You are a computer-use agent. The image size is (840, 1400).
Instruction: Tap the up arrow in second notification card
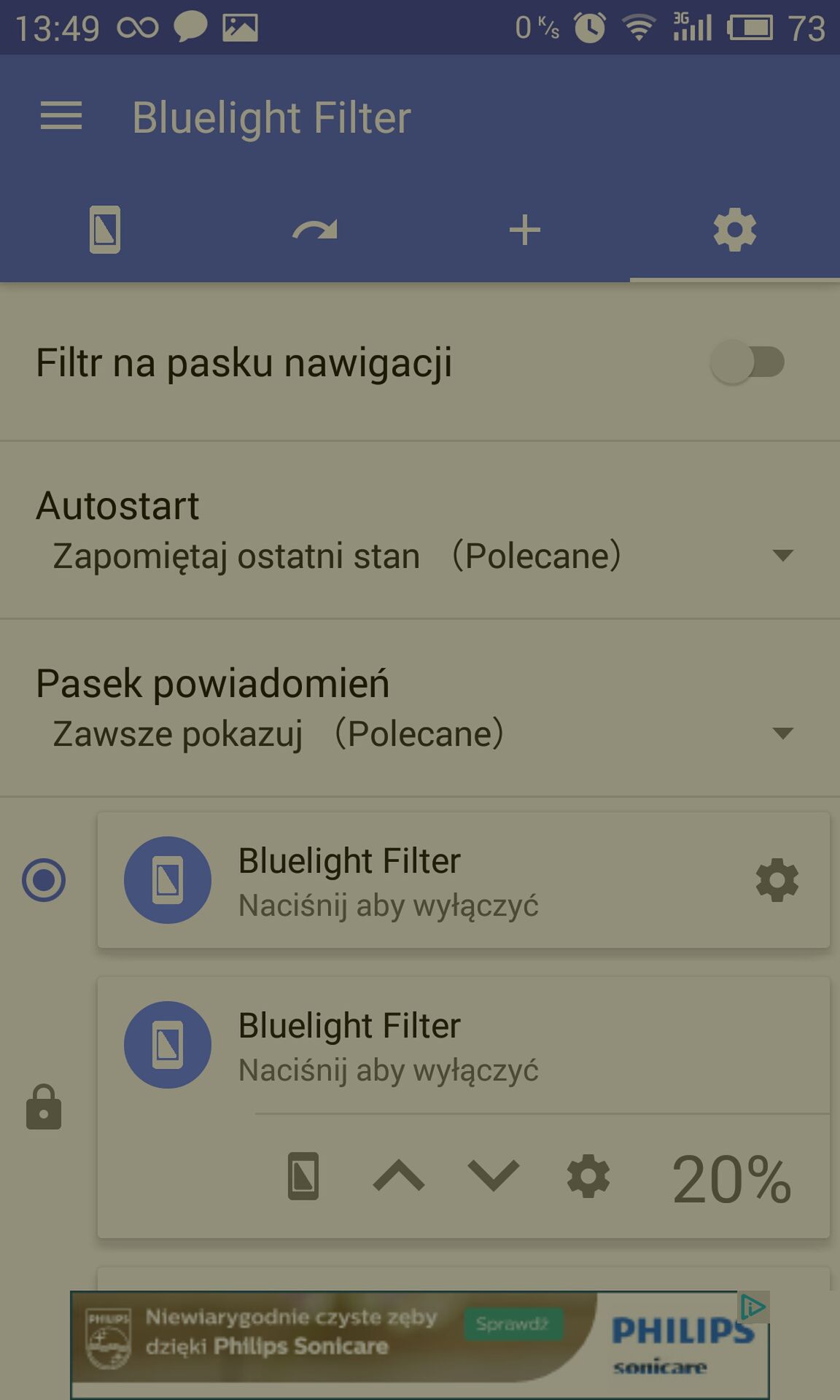point(399,1176)
